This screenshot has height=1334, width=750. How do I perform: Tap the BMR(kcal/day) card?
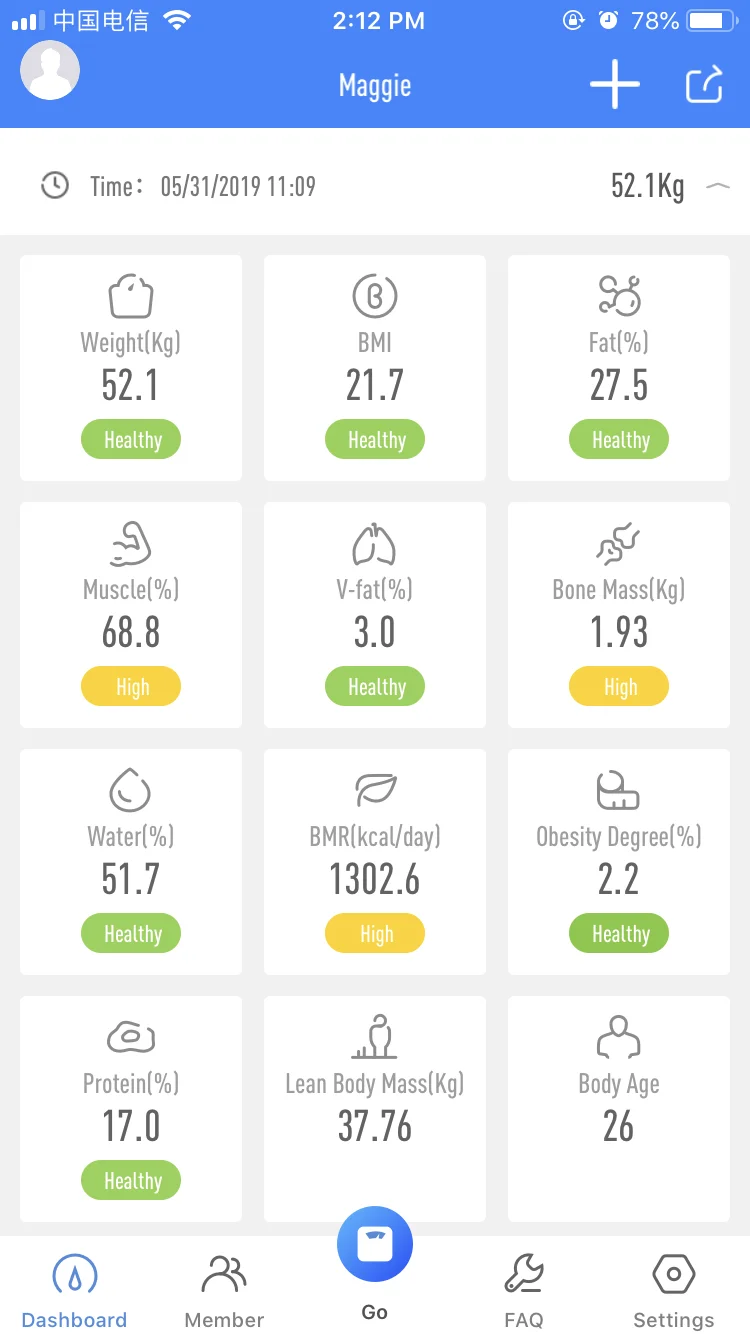(x=375, y=862)
